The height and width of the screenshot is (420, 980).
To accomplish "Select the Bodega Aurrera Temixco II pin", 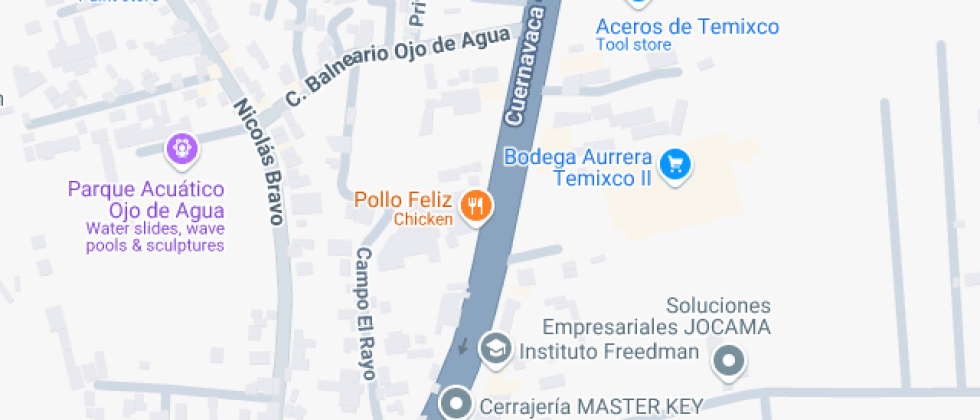I will tap(677, 164).
